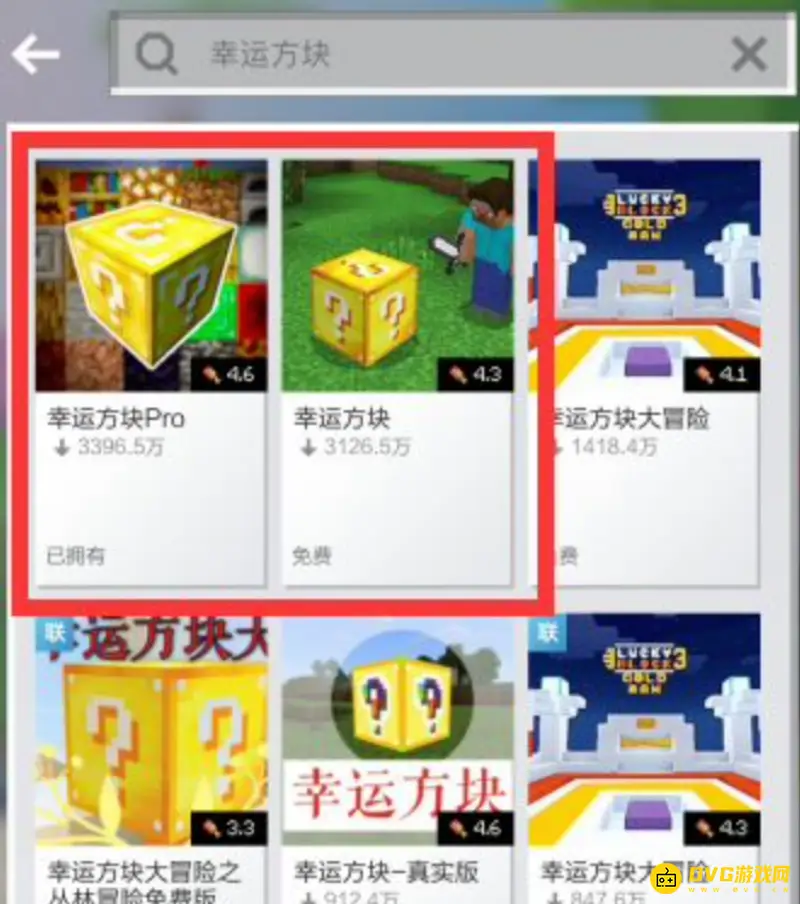Image resolution: width=800 pixels, height=904 pixels.
Task: Open 幸运方块大冒险之丛林冒险免费版 card
Action: point(151,760)
